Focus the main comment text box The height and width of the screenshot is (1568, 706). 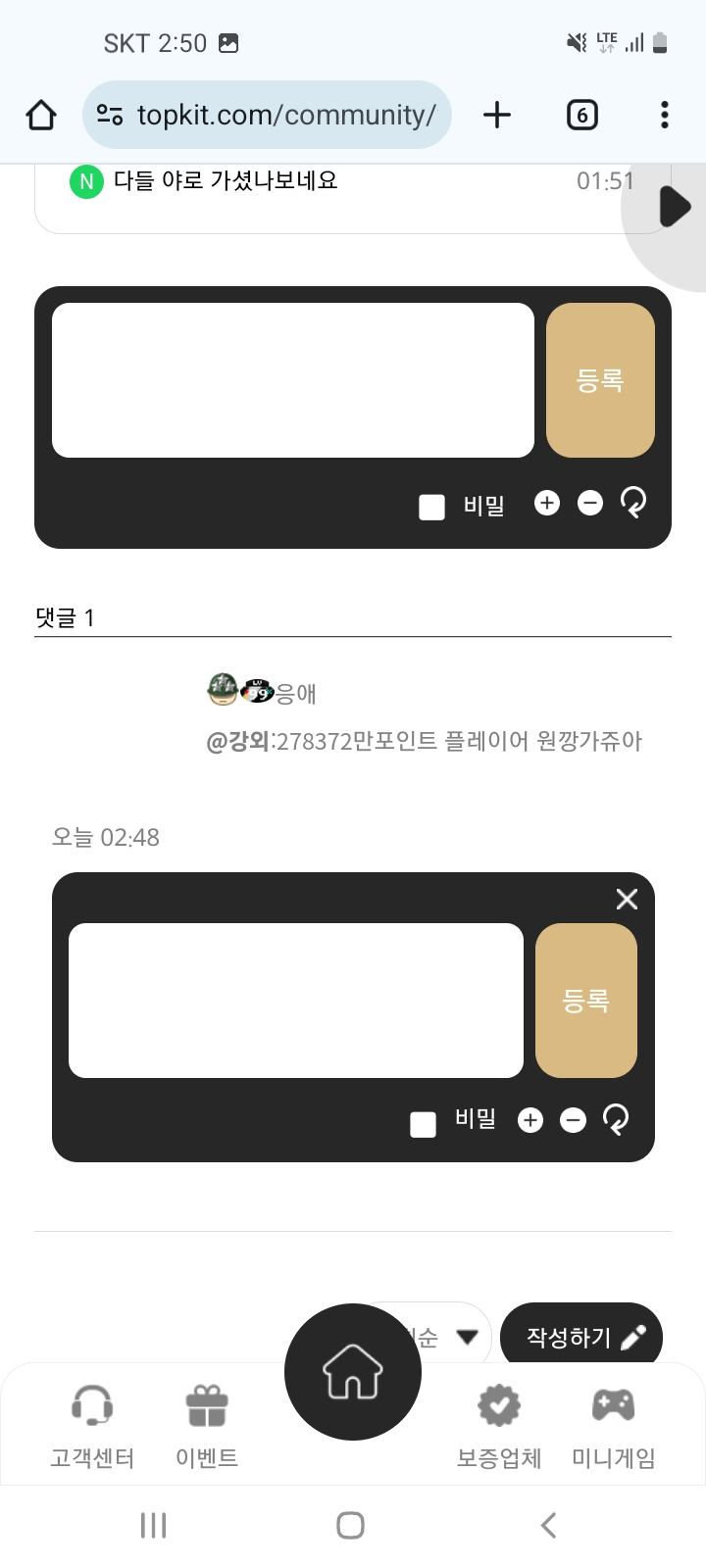click(293, 380)
